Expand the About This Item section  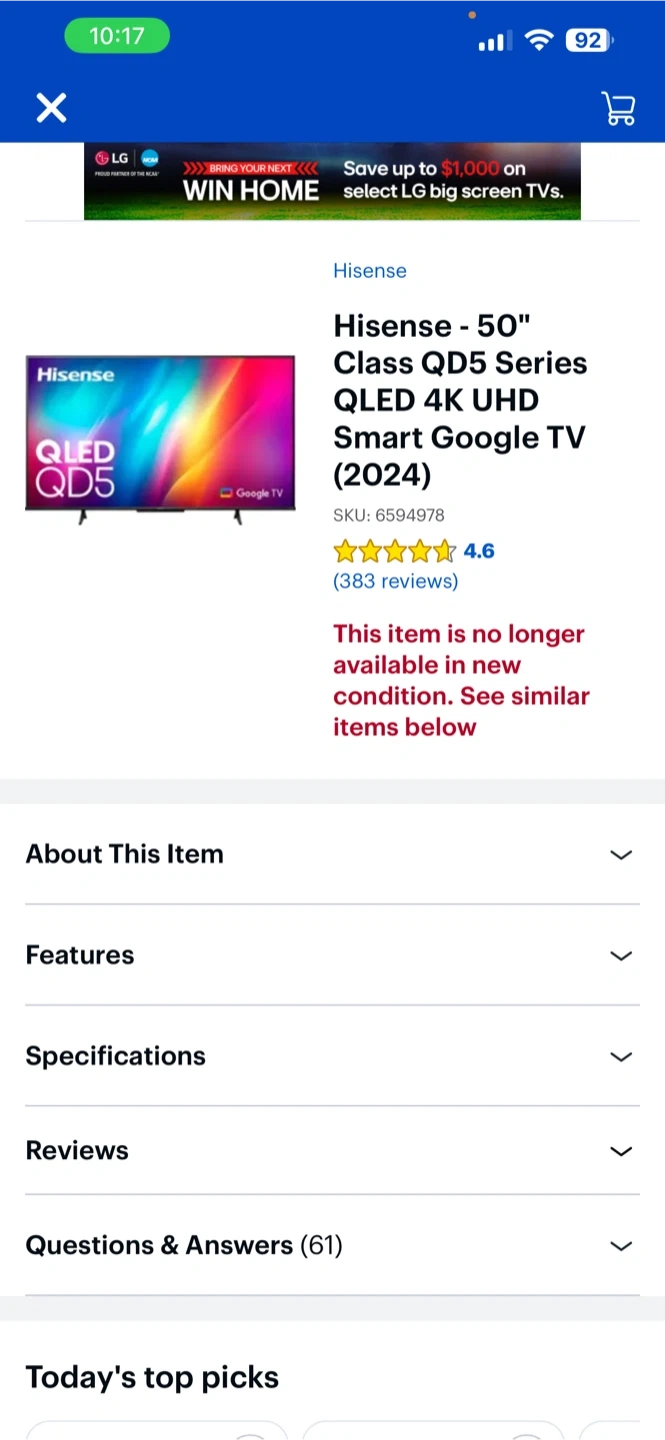click(332, 855)
